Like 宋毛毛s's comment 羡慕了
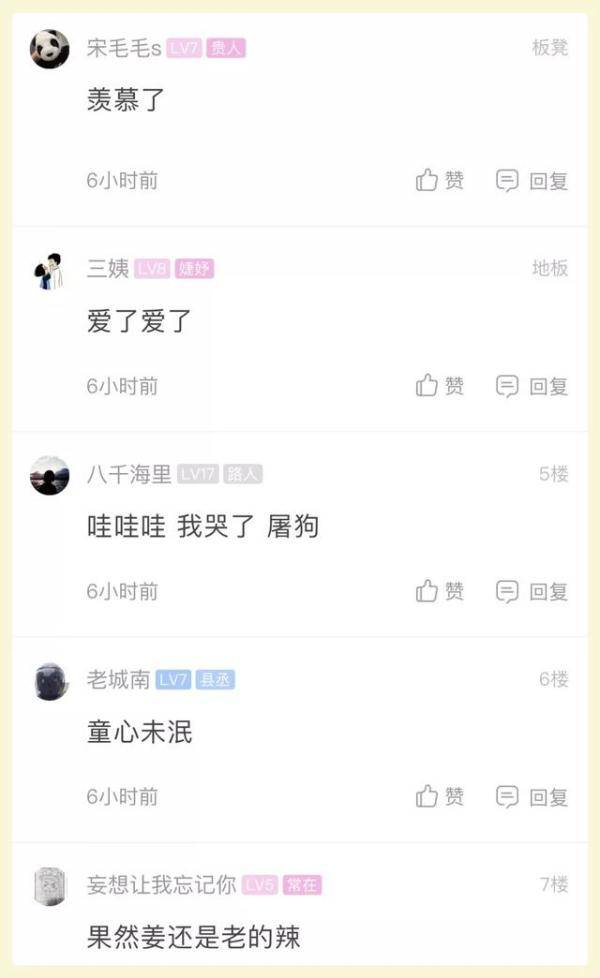Image resolution: width=600 pixels, height=978 pixels. click(440, 180)
